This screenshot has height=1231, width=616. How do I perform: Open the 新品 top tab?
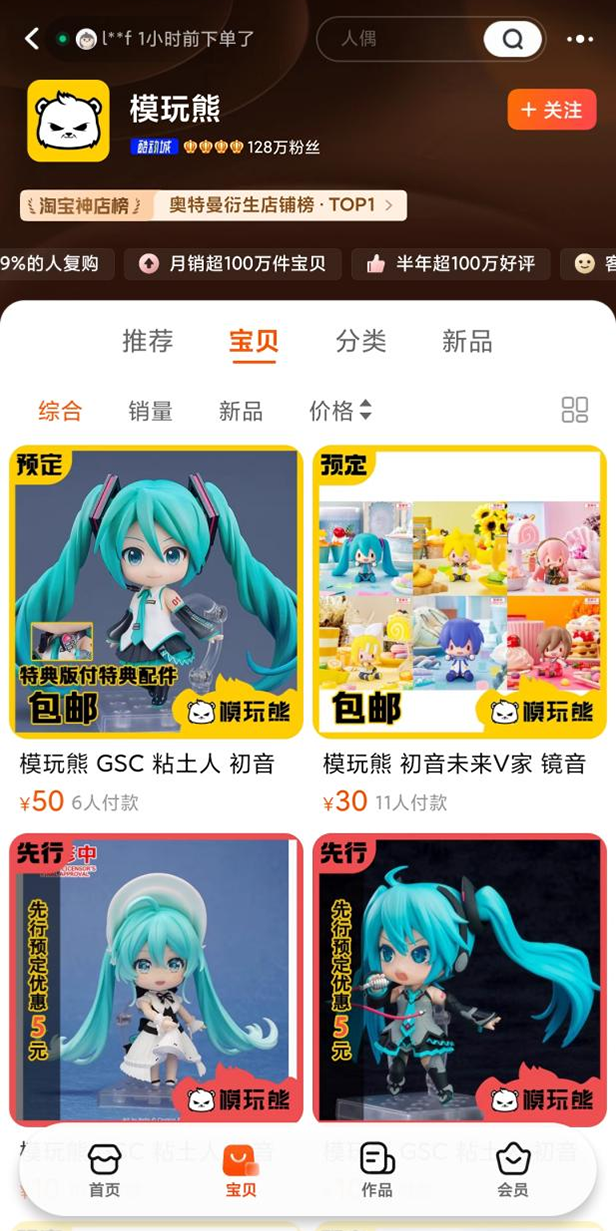(467, 341)
